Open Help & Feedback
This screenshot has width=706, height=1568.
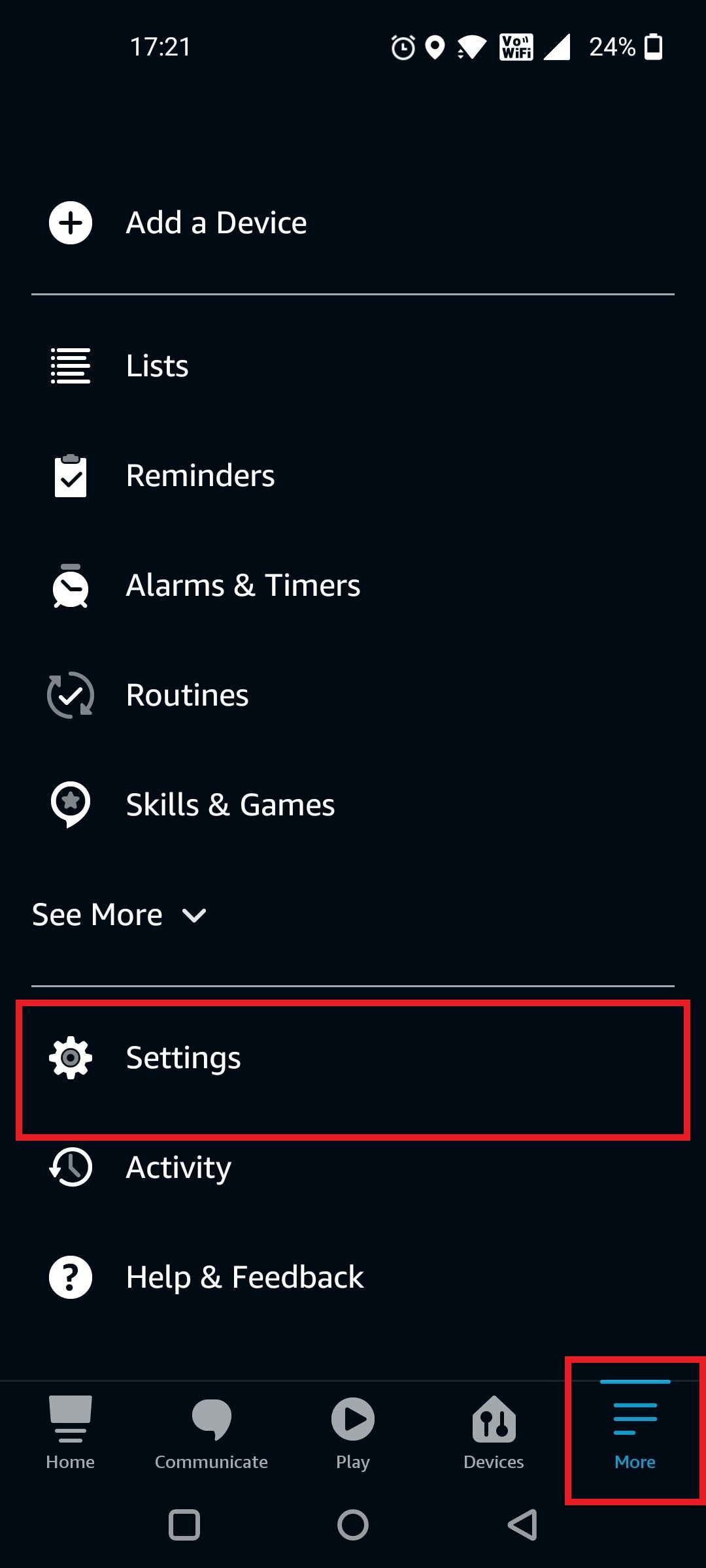tap(244, 1277)
